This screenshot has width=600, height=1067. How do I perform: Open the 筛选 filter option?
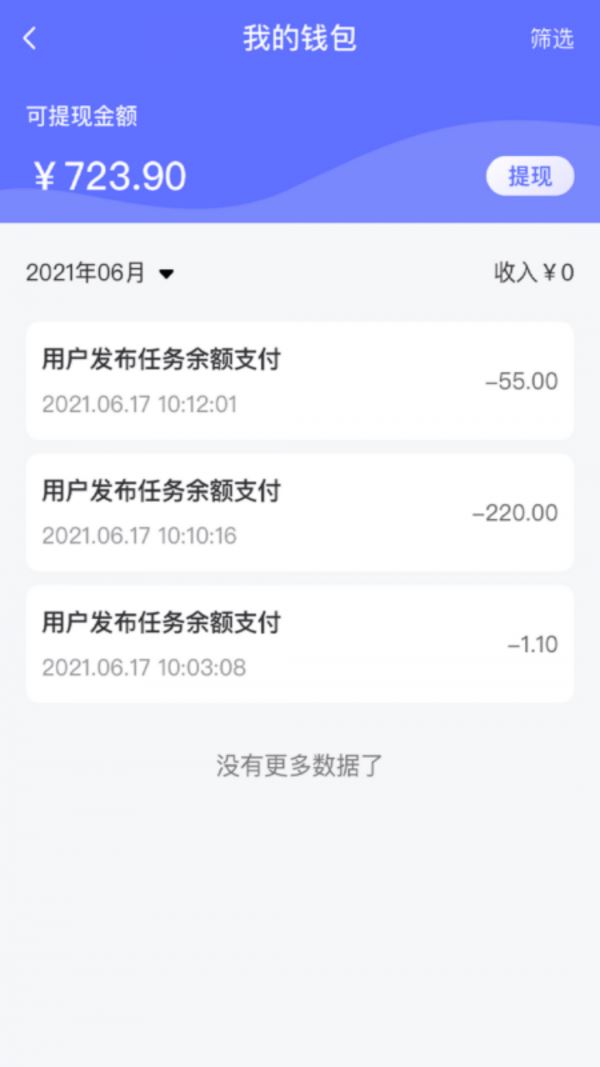552,39
